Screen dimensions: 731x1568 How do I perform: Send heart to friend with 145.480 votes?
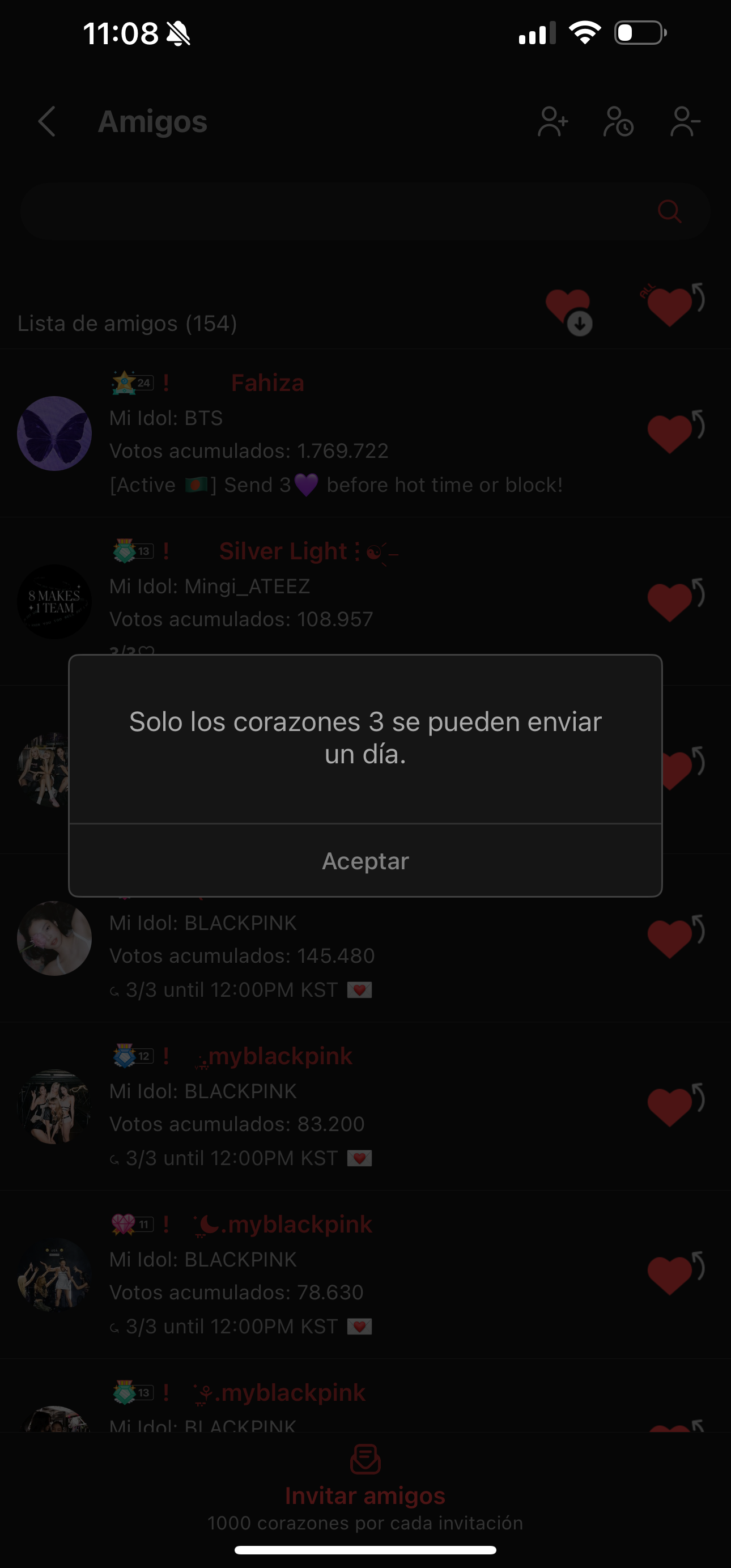tap(673, 938)
